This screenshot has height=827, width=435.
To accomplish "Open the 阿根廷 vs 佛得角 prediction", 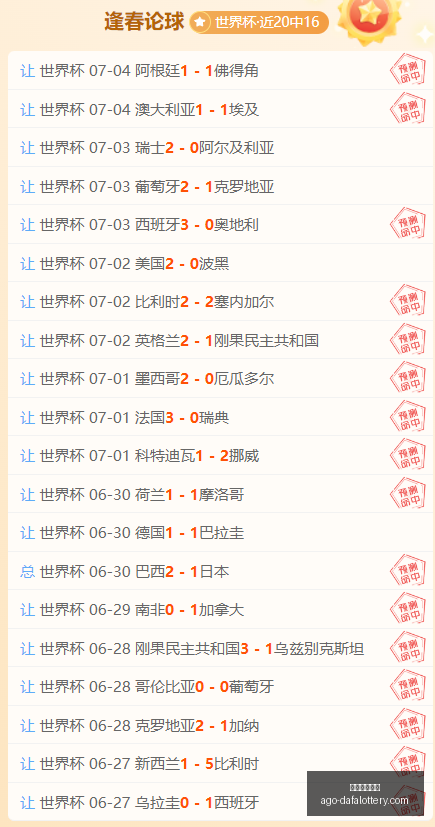I will point(220,71).
